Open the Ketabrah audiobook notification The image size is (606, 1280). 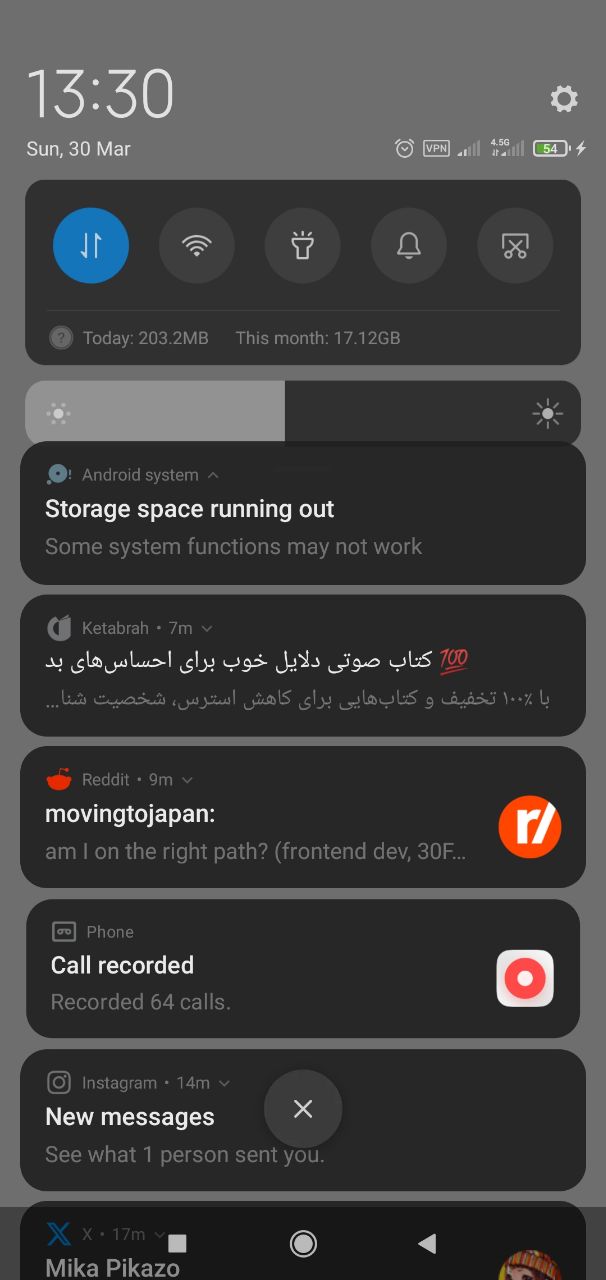click(302, 678)
